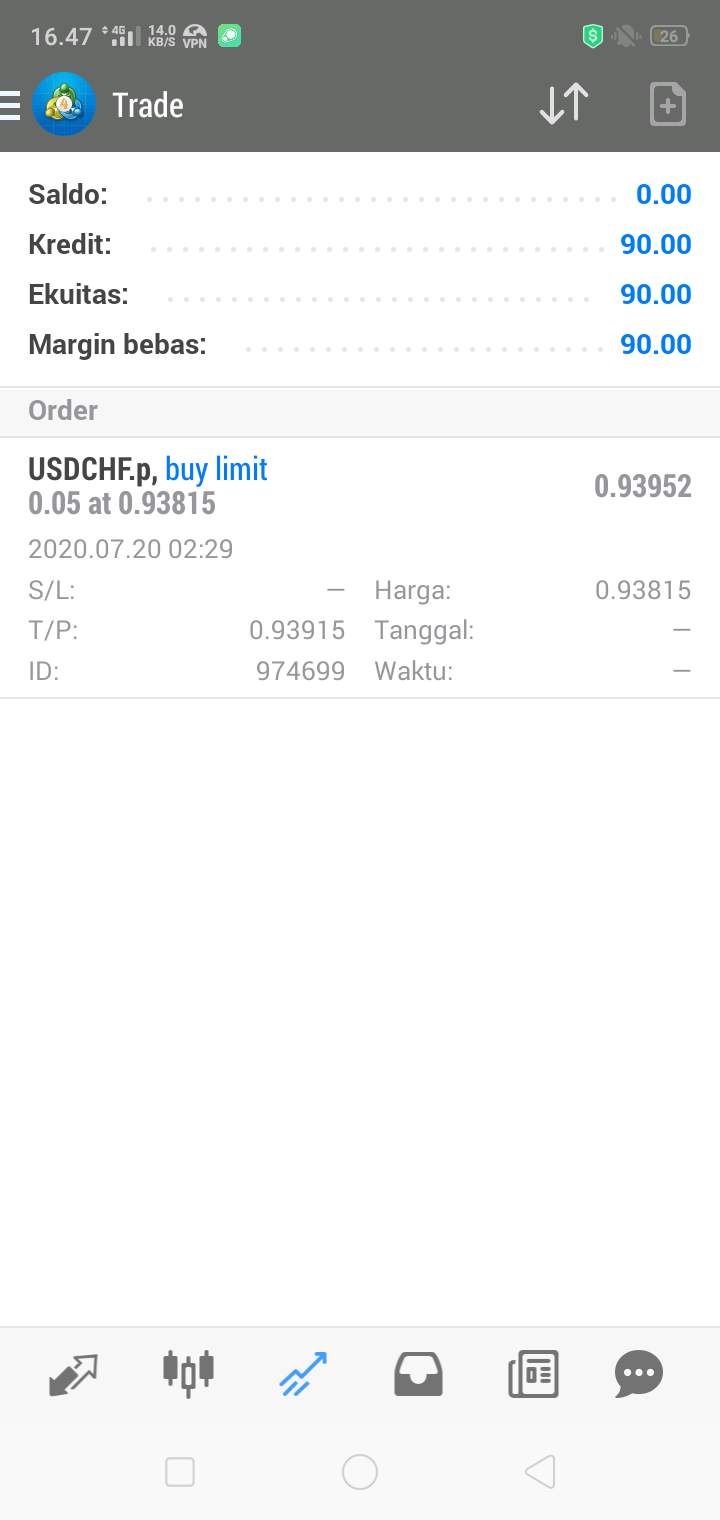The image size is (720, 1520).
Task: Create a new order
Action: coord(667,105)
